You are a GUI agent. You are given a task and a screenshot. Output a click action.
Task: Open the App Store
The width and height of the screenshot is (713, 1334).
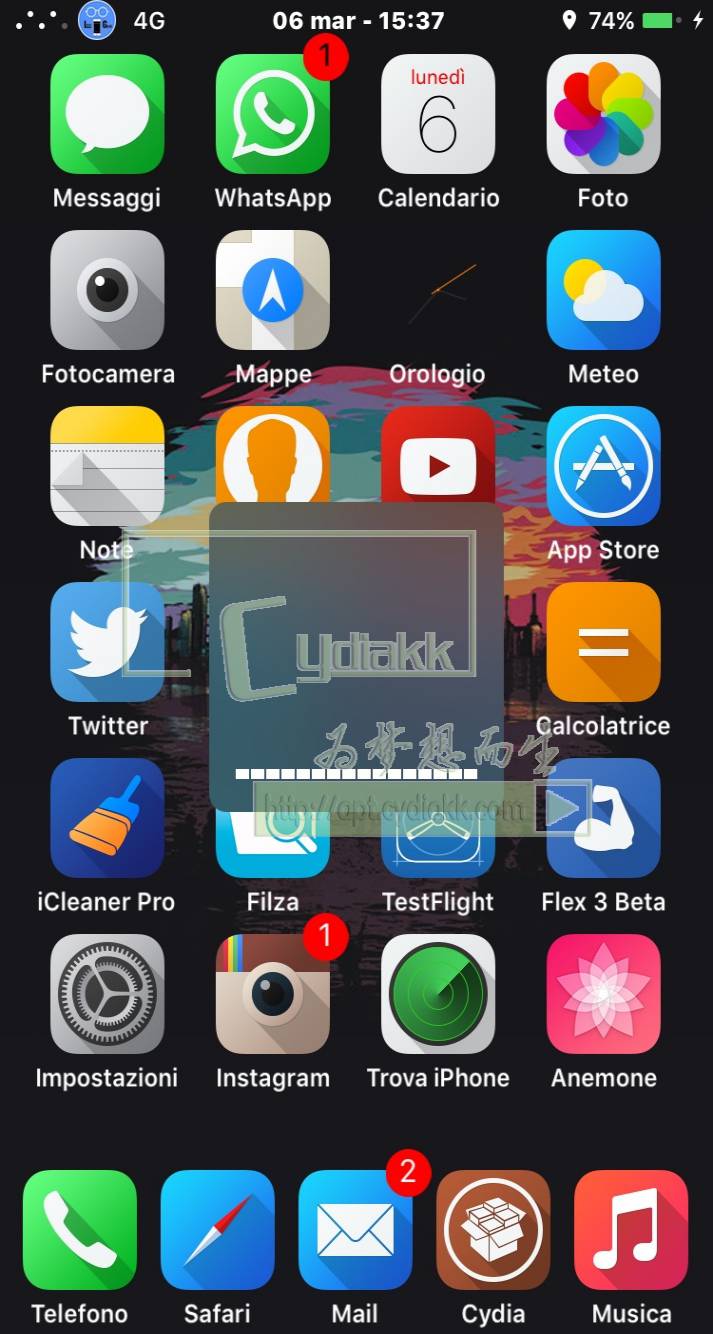pos(603,466)
